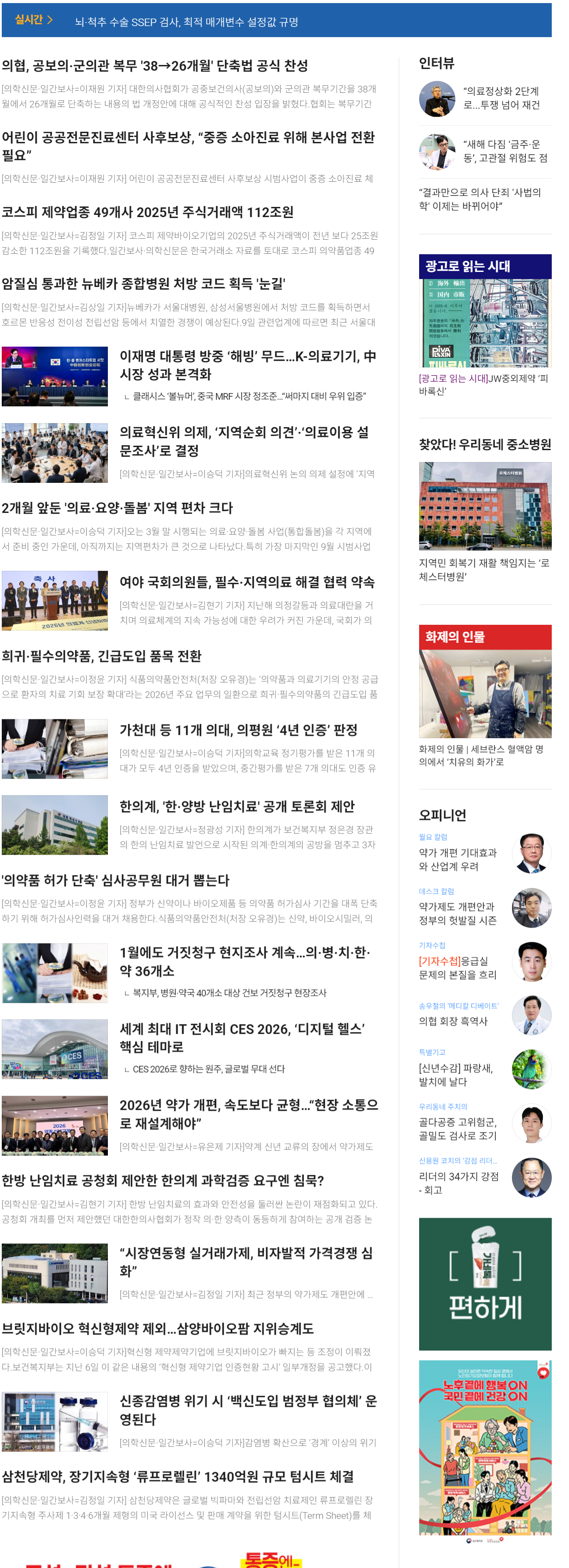Screen dimensions: 569x1568
Task: Open the 광고로 읽는 시대 JW중외제약 card
Action: 485,384
